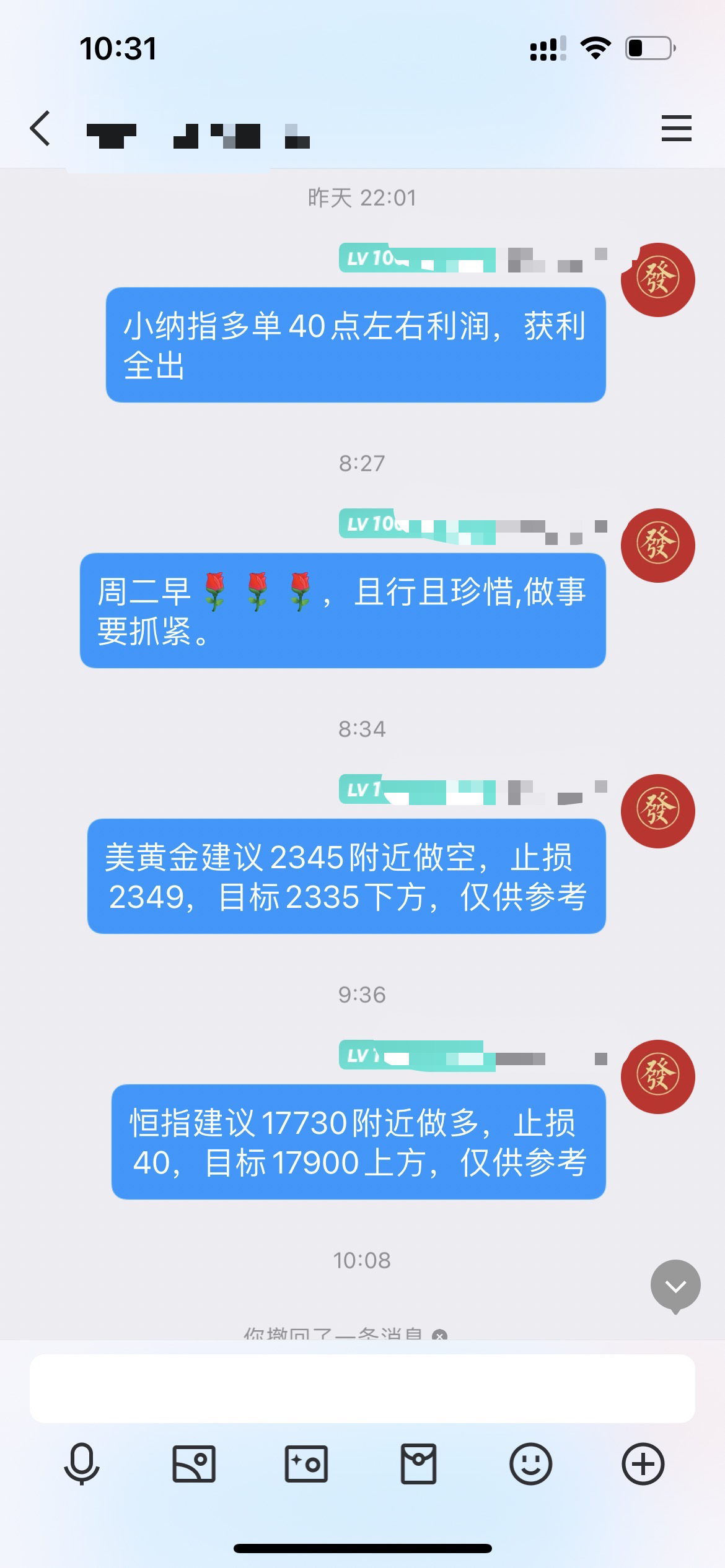
Task: Open the chat settings menu
Action: (x=676, y=129)
